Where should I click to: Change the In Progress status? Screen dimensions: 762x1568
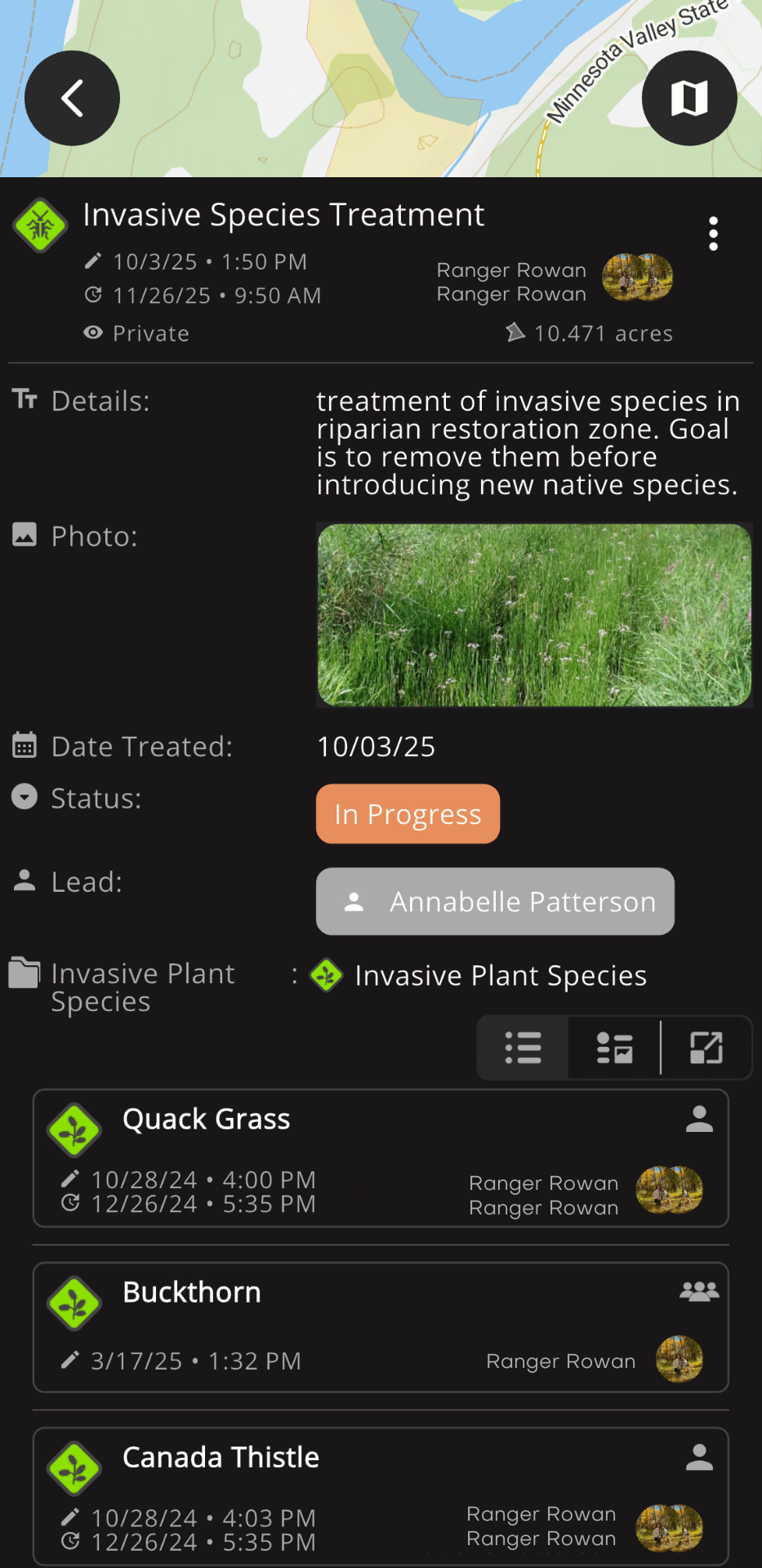408,814
